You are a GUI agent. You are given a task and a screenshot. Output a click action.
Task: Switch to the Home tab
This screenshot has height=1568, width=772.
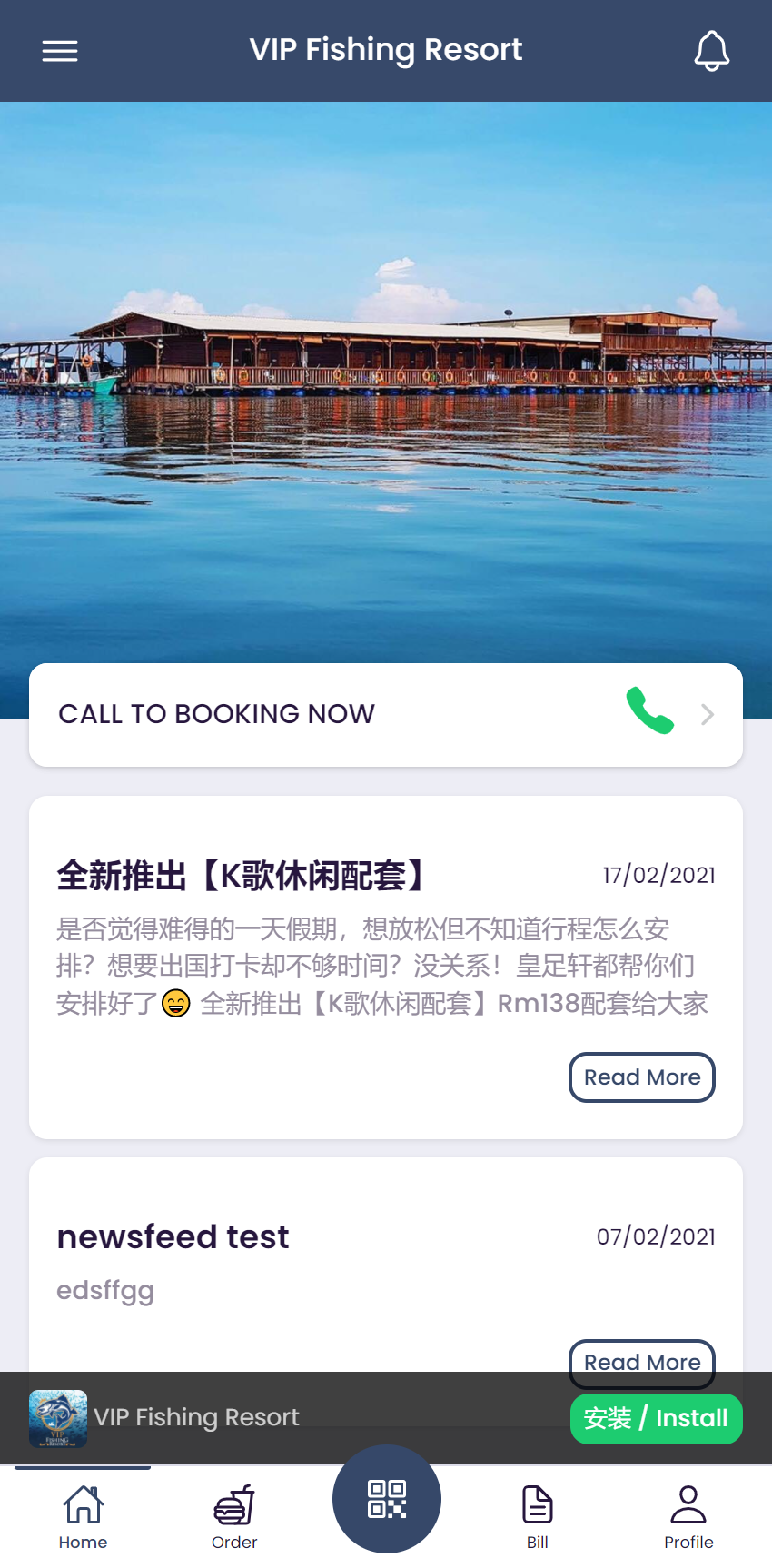point(83,1515)
